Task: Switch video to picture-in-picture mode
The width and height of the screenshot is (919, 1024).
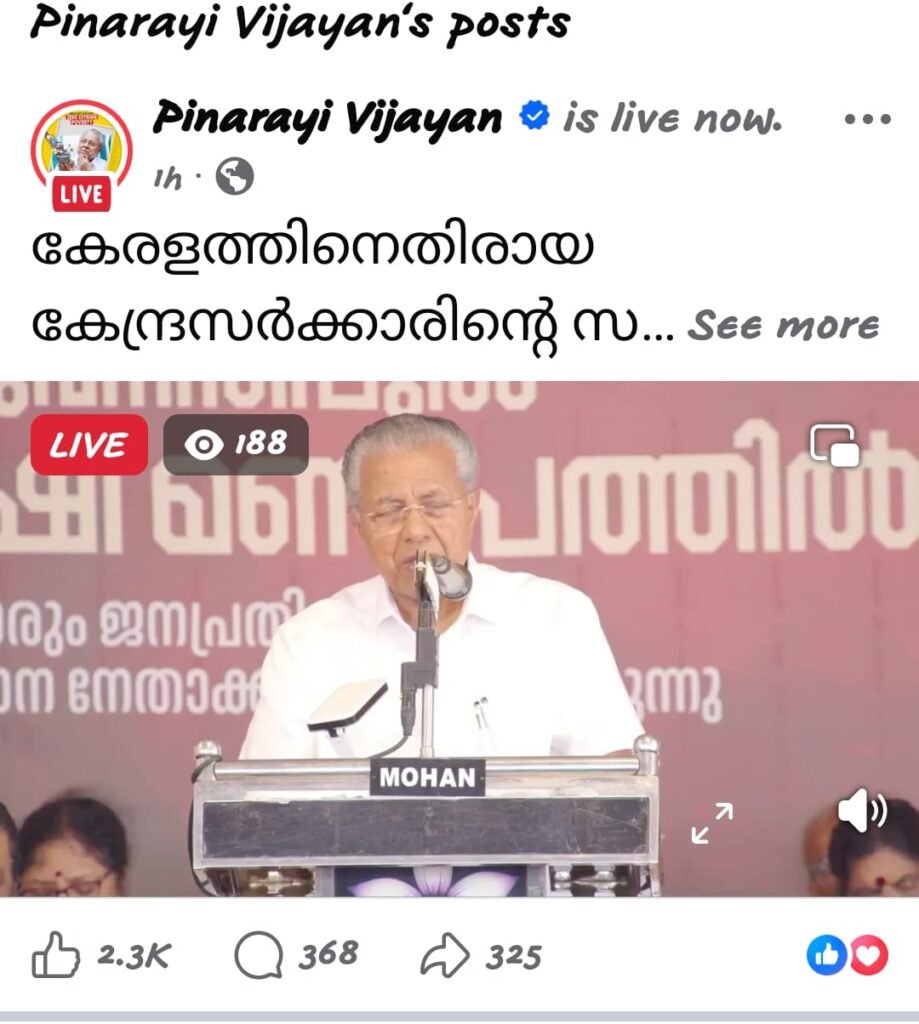Action: [x=834, y=445]
